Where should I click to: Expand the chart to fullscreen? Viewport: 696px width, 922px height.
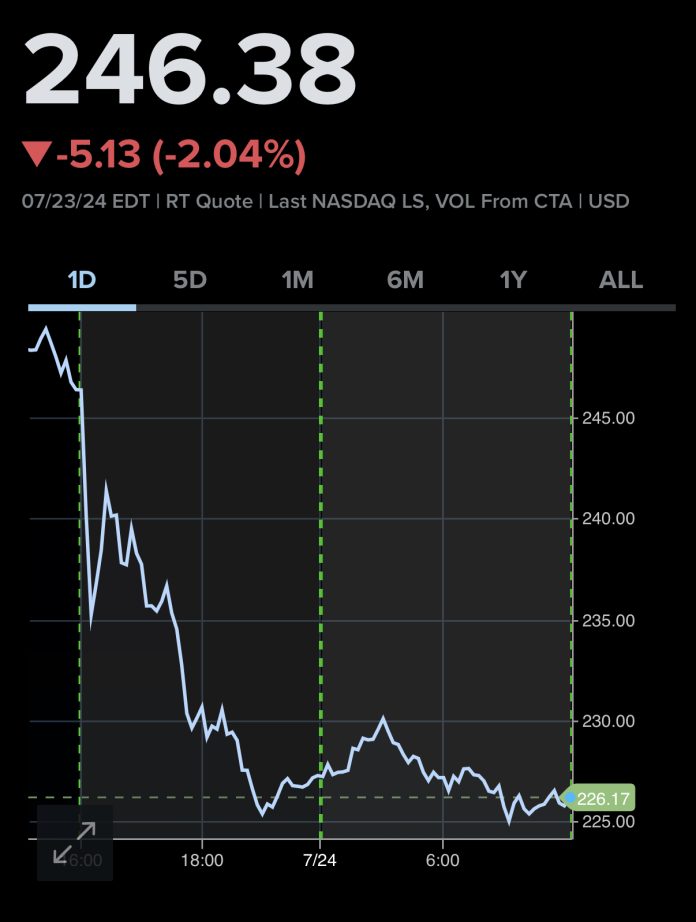(x=75, y=842)
